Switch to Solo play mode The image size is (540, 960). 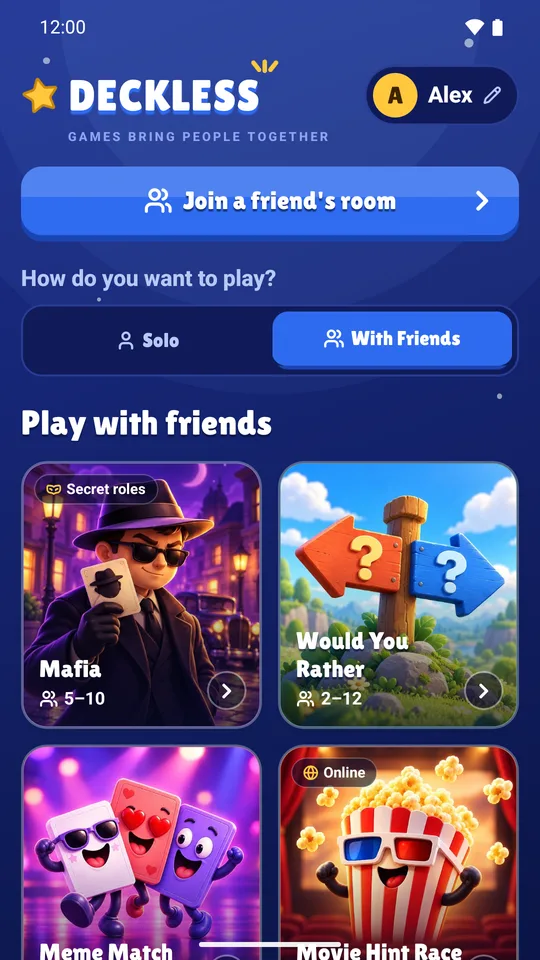(x=148, y=340)
